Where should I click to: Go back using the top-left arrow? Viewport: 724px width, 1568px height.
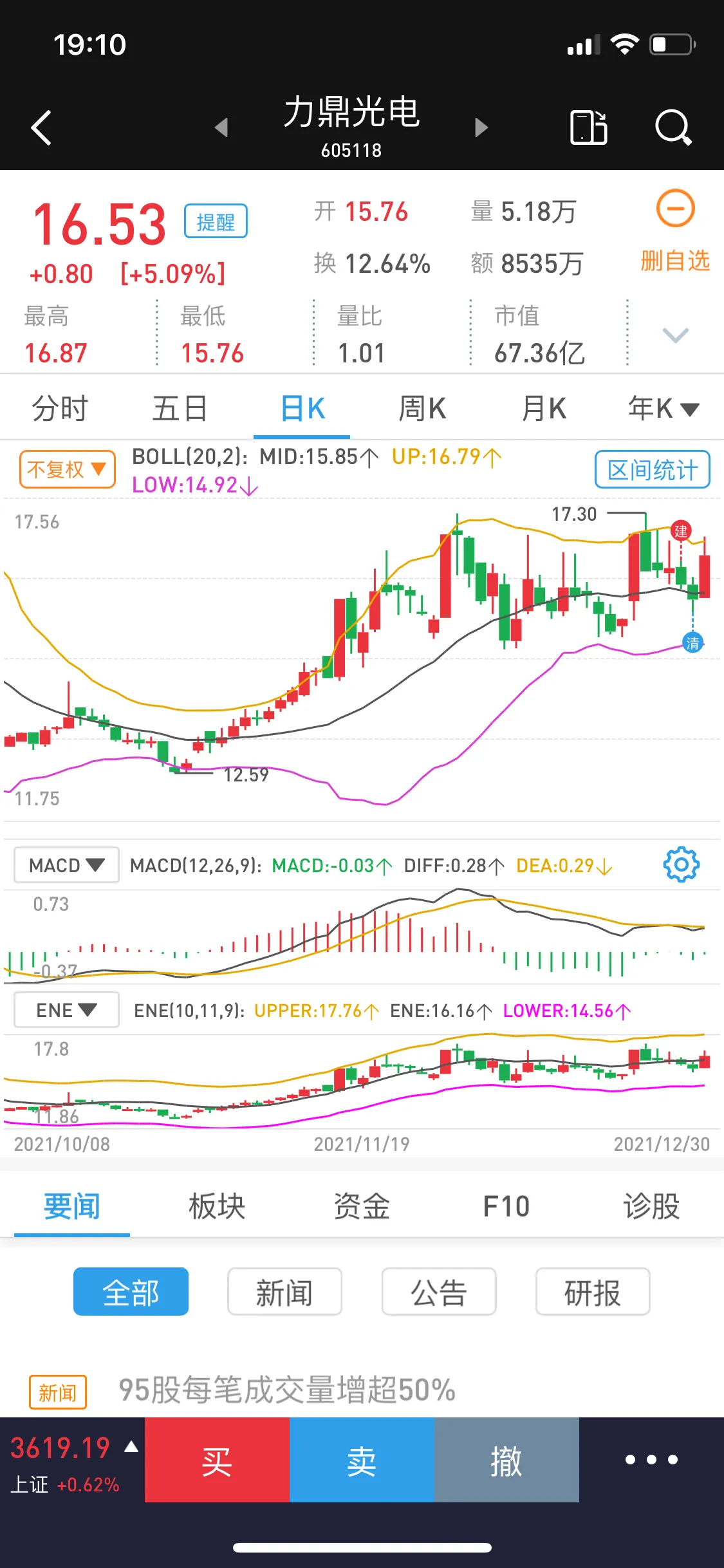pyautogui.click(x=41, y=127)
